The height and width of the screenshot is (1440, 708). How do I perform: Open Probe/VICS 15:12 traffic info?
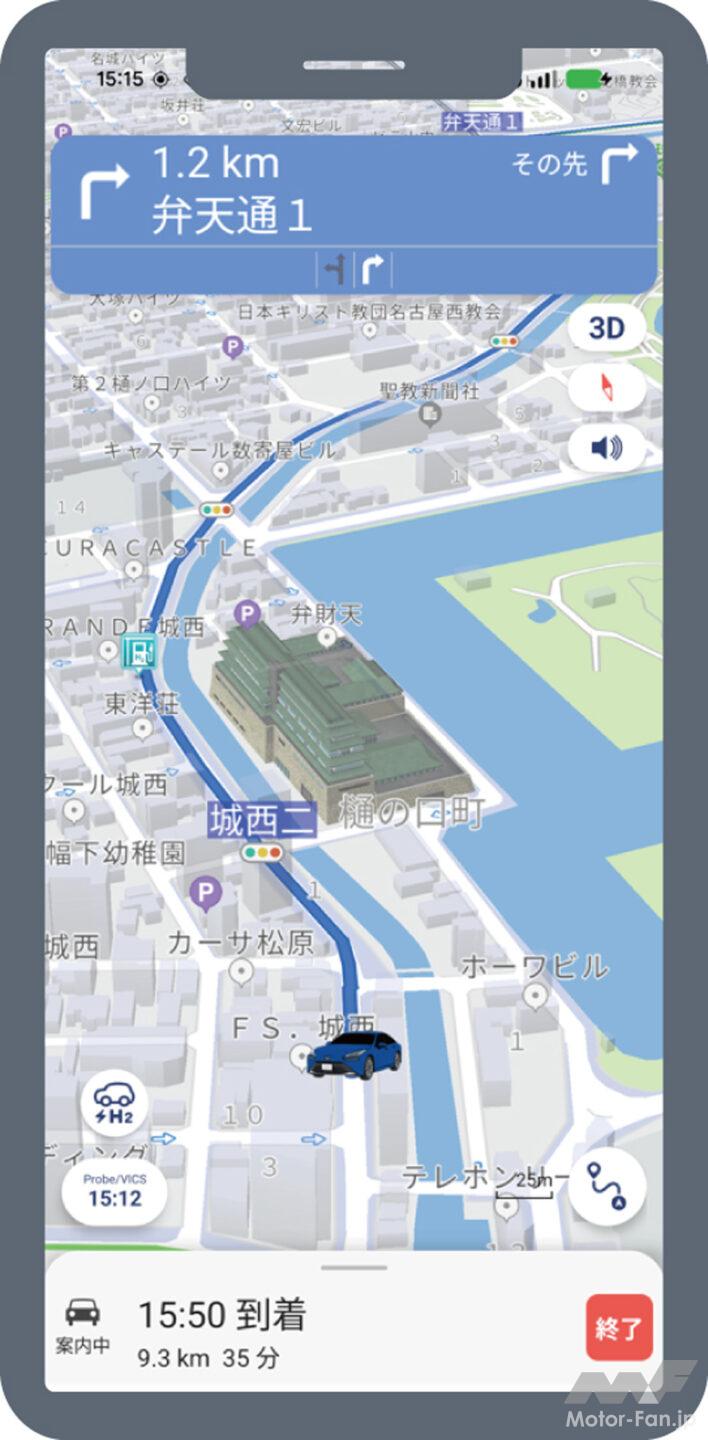point(114,1189)
